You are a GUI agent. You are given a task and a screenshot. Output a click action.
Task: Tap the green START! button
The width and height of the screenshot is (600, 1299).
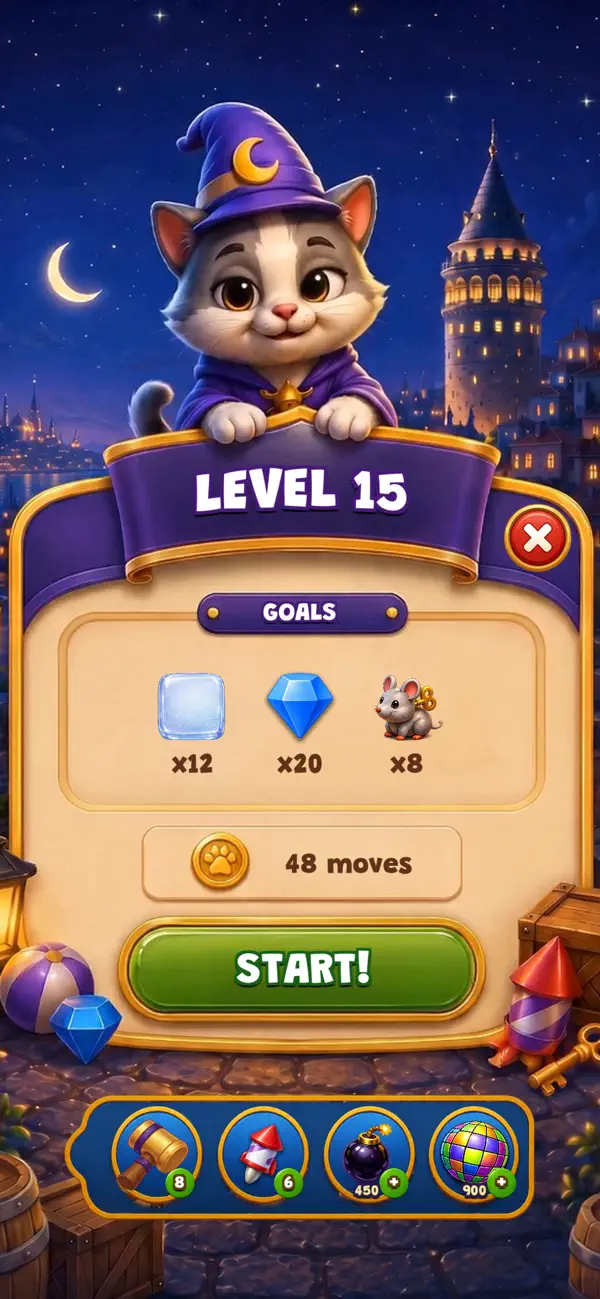pos(301,969)
